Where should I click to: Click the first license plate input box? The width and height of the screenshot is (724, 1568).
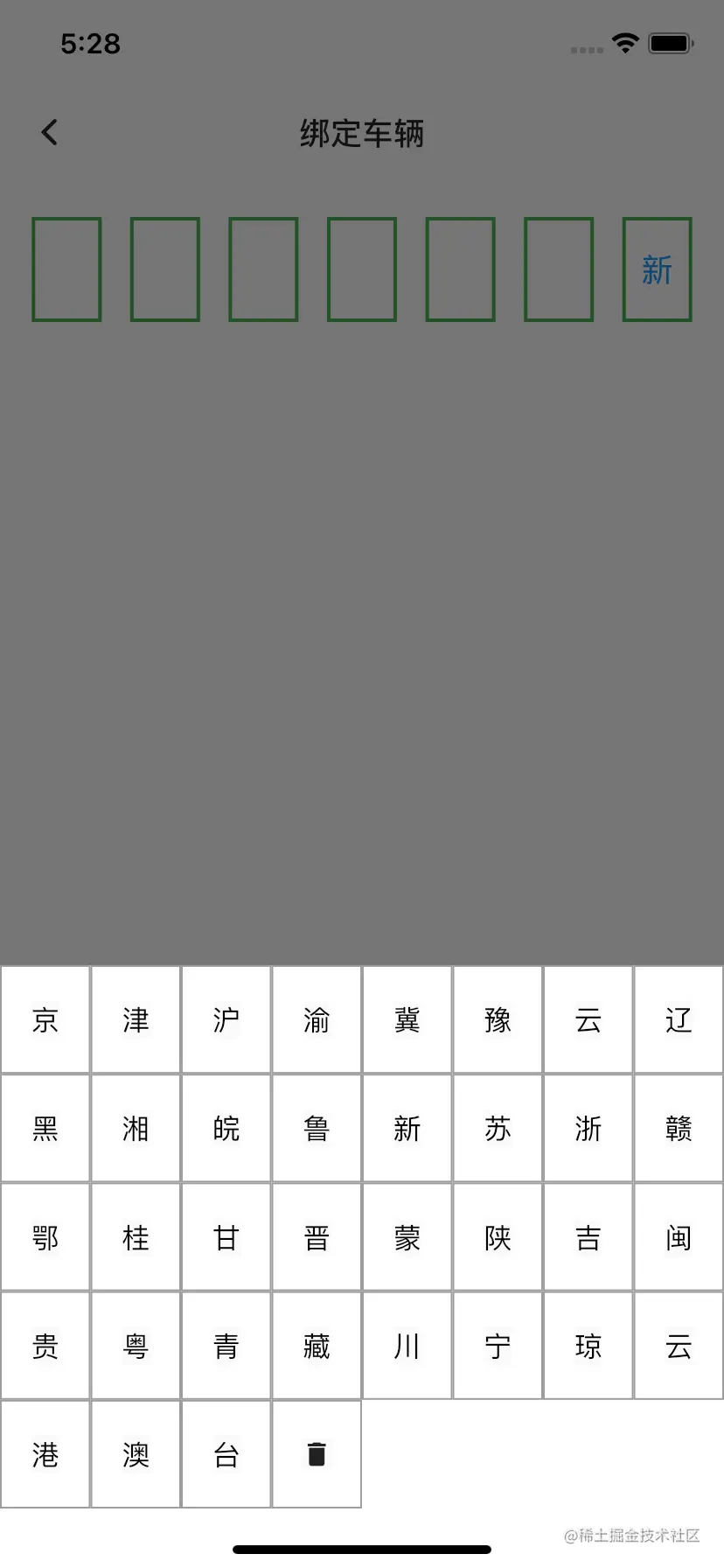click(66, 269)
